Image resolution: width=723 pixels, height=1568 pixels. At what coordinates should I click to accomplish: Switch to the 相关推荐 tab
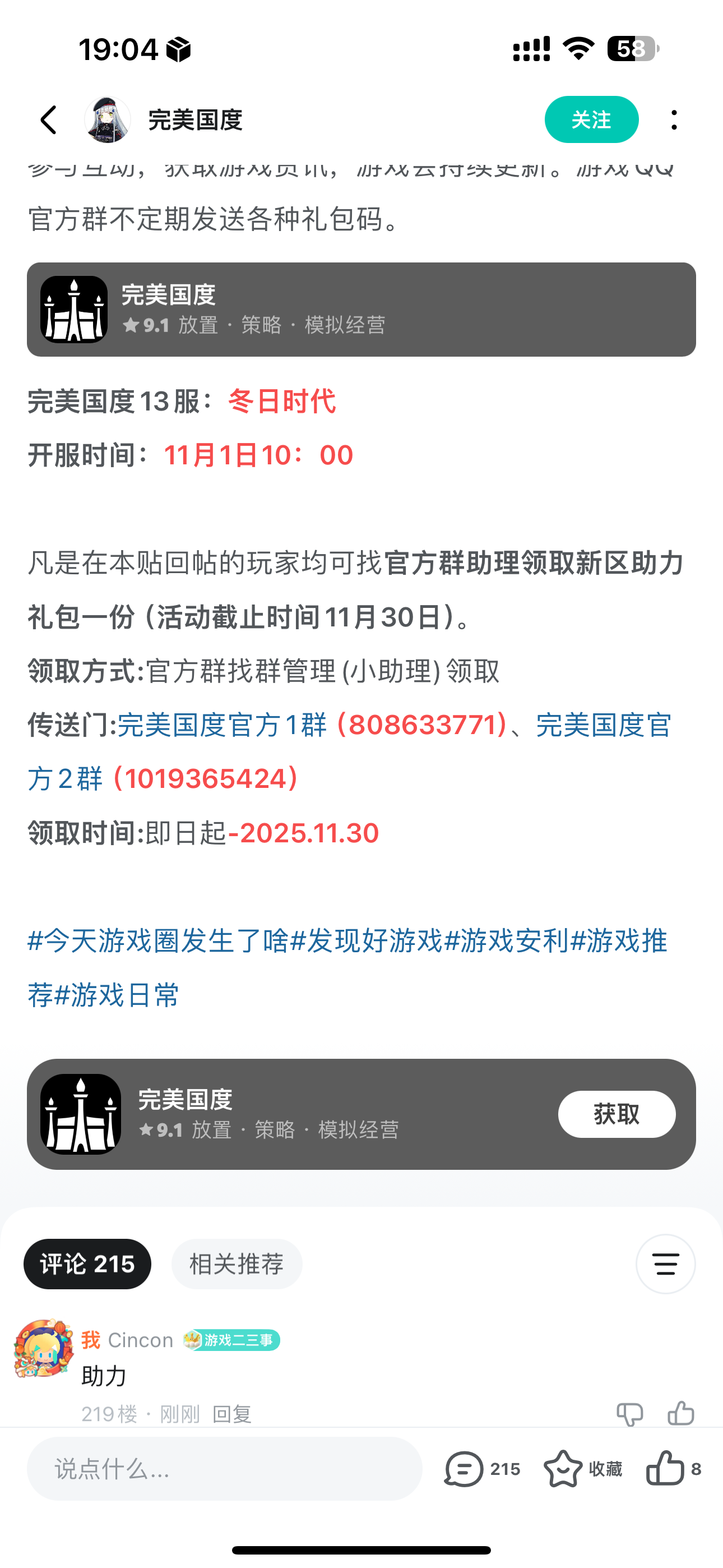[236, 1263]
